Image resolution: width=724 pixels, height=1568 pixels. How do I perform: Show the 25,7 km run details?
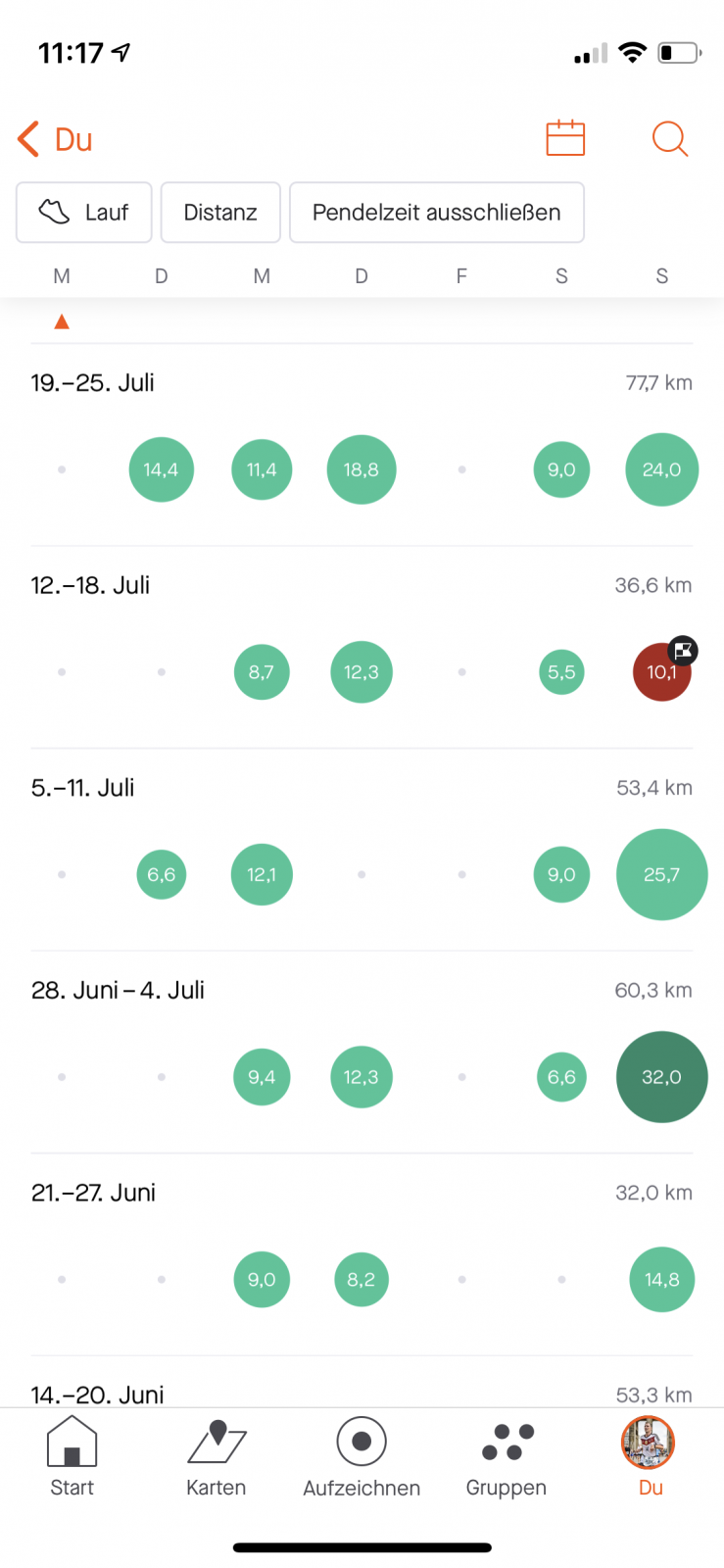(x=661, y=874)
